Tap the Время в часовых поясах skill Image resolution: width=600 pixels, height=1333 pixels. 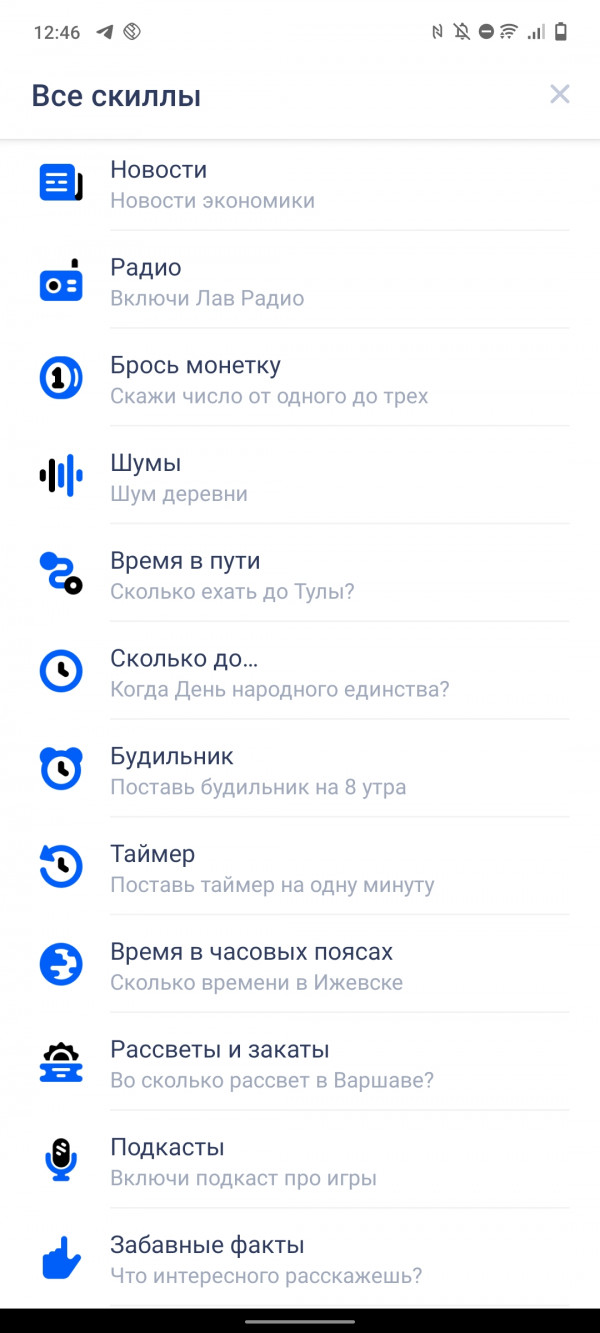pos(300,966)
